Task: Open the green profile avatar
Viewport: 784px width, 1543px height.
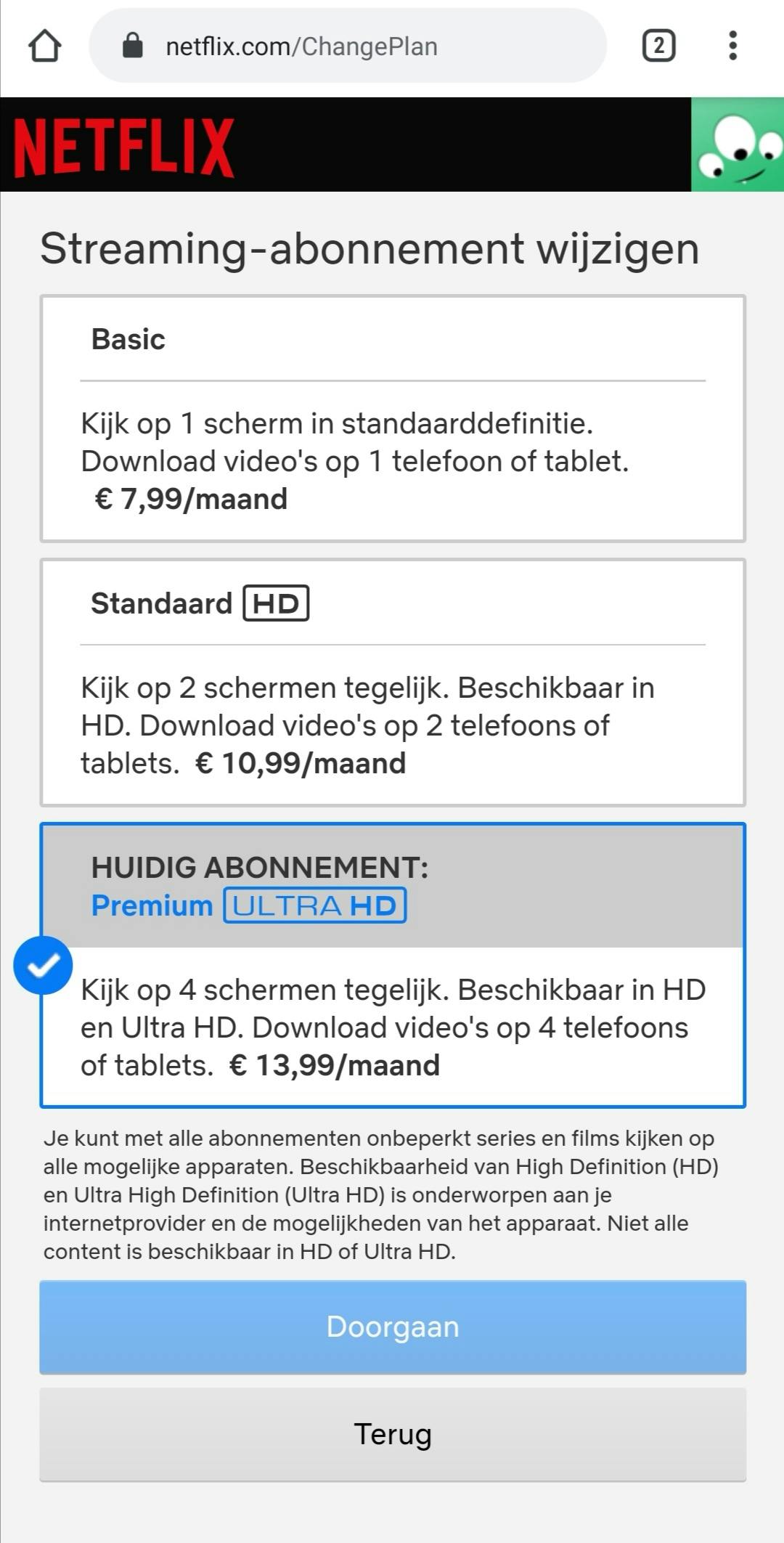Action: click(737, 144)
